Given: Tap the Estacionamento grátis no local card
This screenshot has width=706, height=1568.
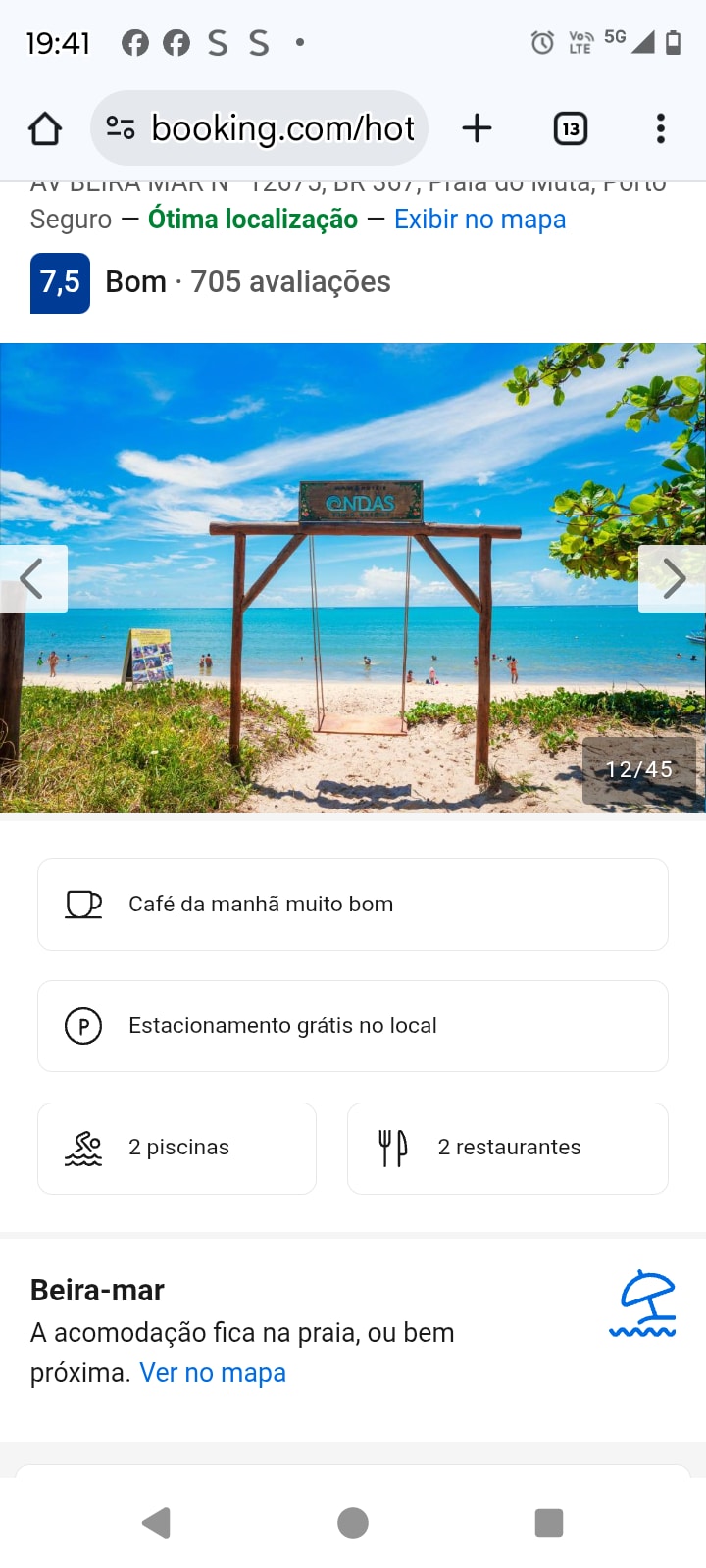Looking at the screenshot, I should point(353,1026).
